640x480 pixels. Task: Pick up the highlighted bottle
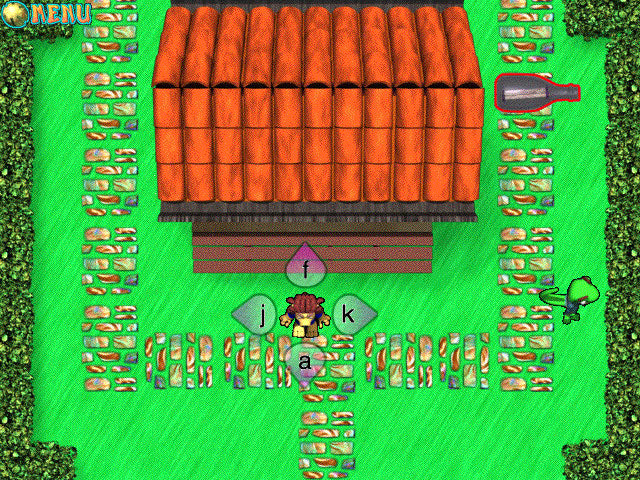tap(537, 93)
